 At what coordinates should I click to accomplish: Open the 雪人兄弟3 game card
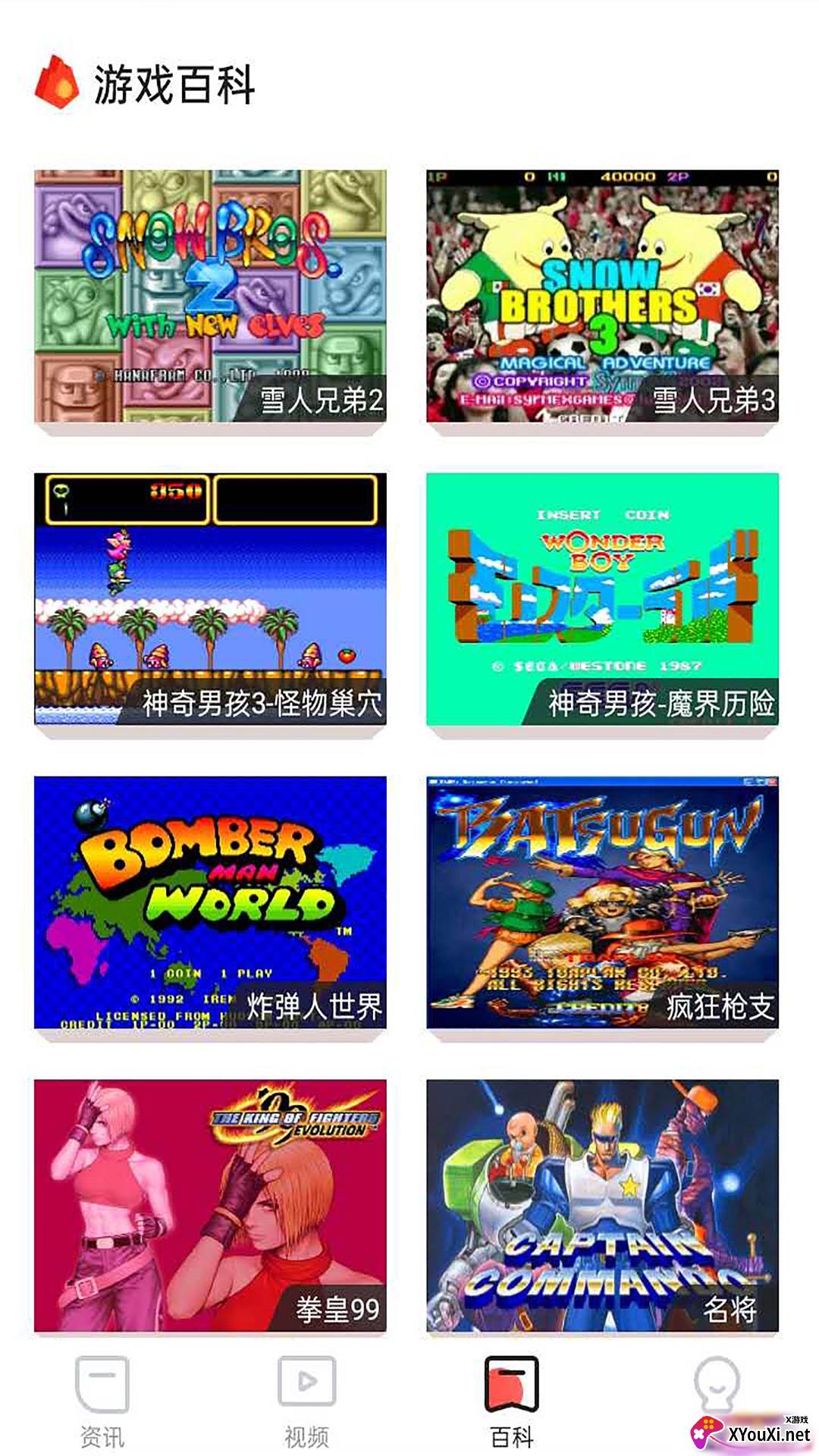pyautogui.click(x=602, y=296)
